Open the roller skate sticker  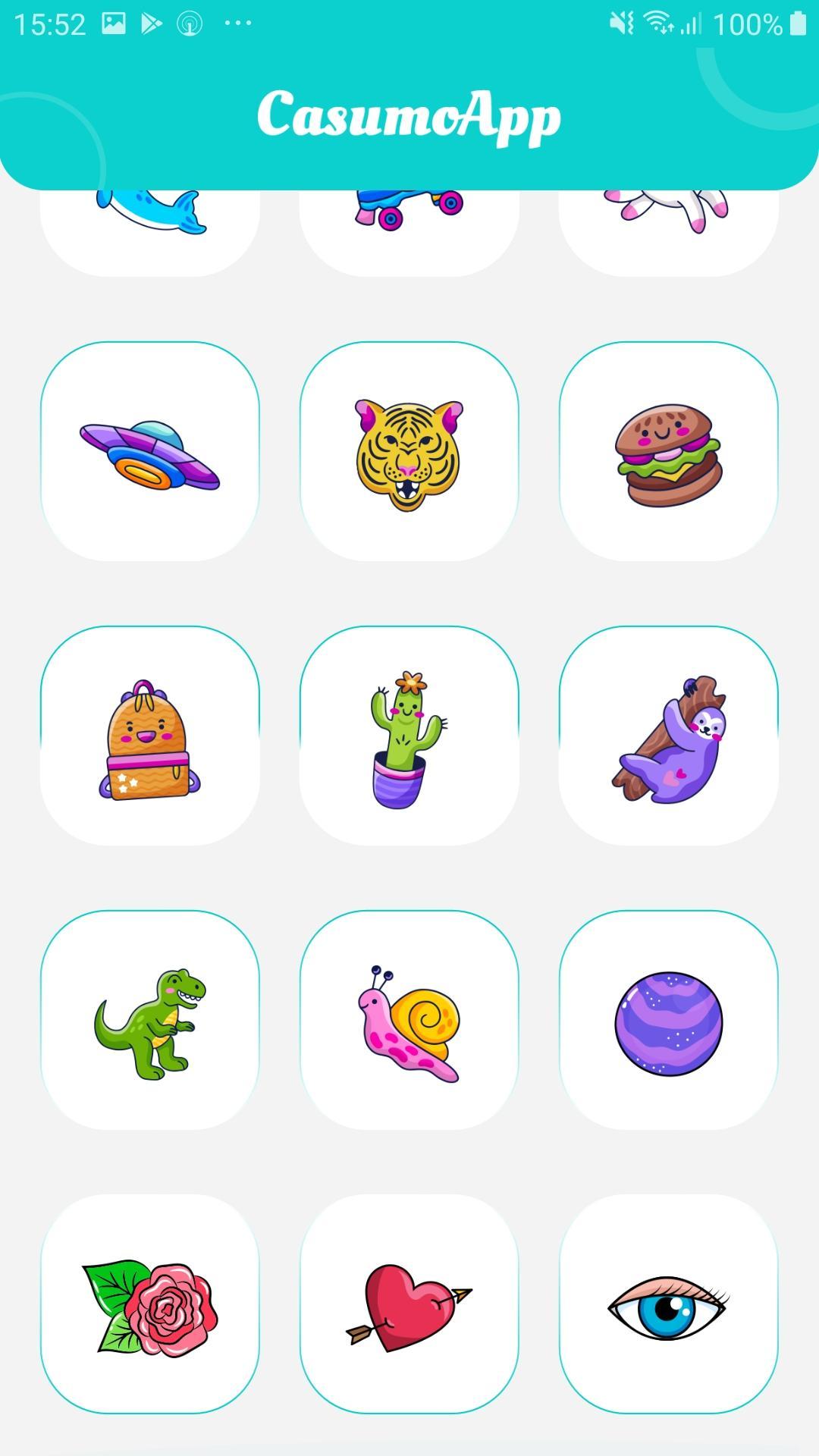pyautogui.click(x=409, y=227)
